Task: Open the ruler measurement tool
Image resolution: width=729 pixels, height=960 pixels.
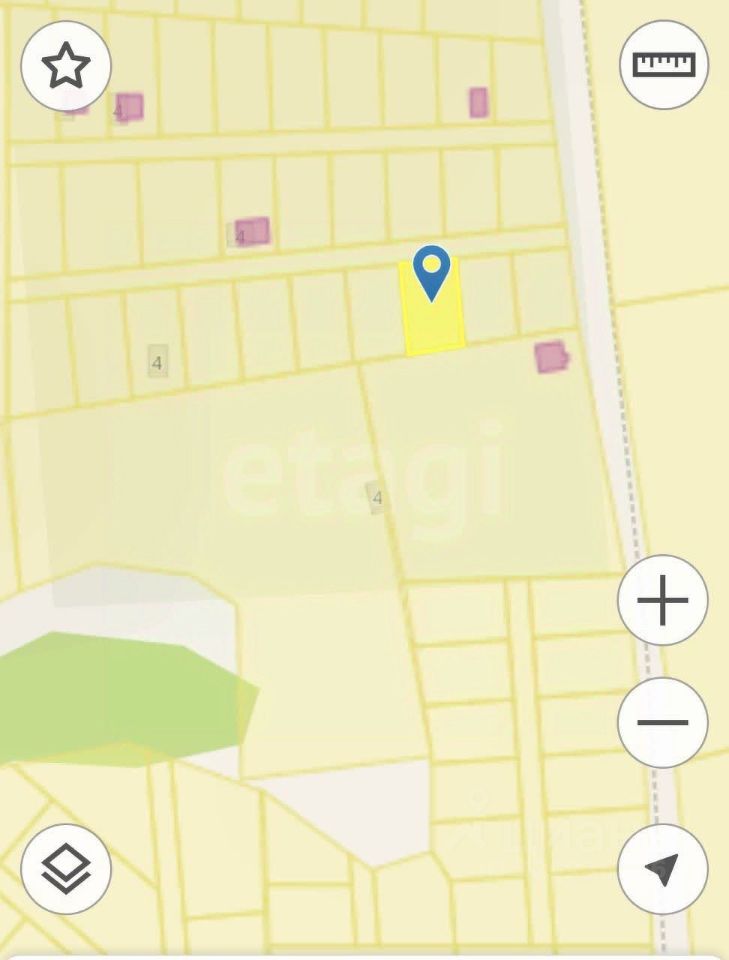Action: point(664,65)
